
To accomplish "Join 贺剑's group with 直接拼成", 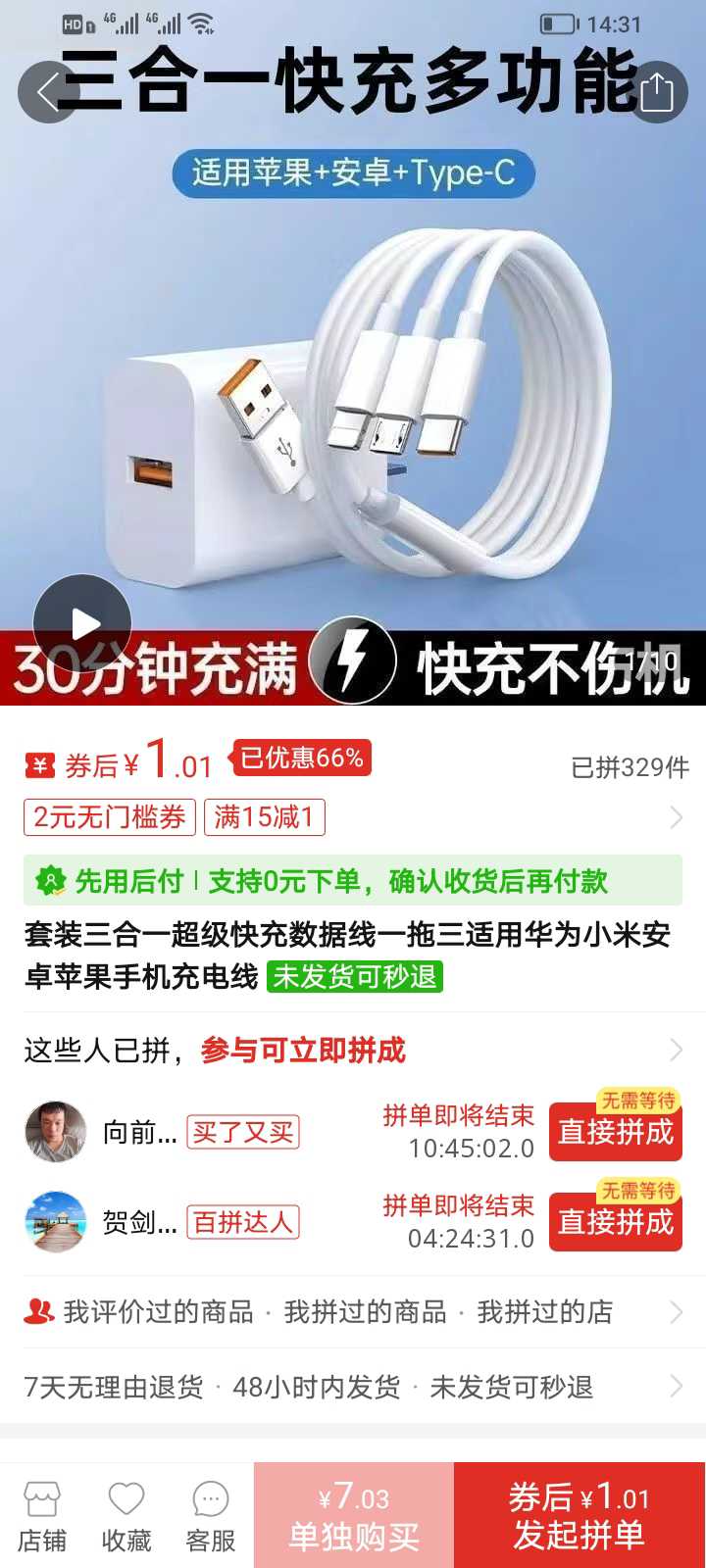I will tap(615, 1223).
